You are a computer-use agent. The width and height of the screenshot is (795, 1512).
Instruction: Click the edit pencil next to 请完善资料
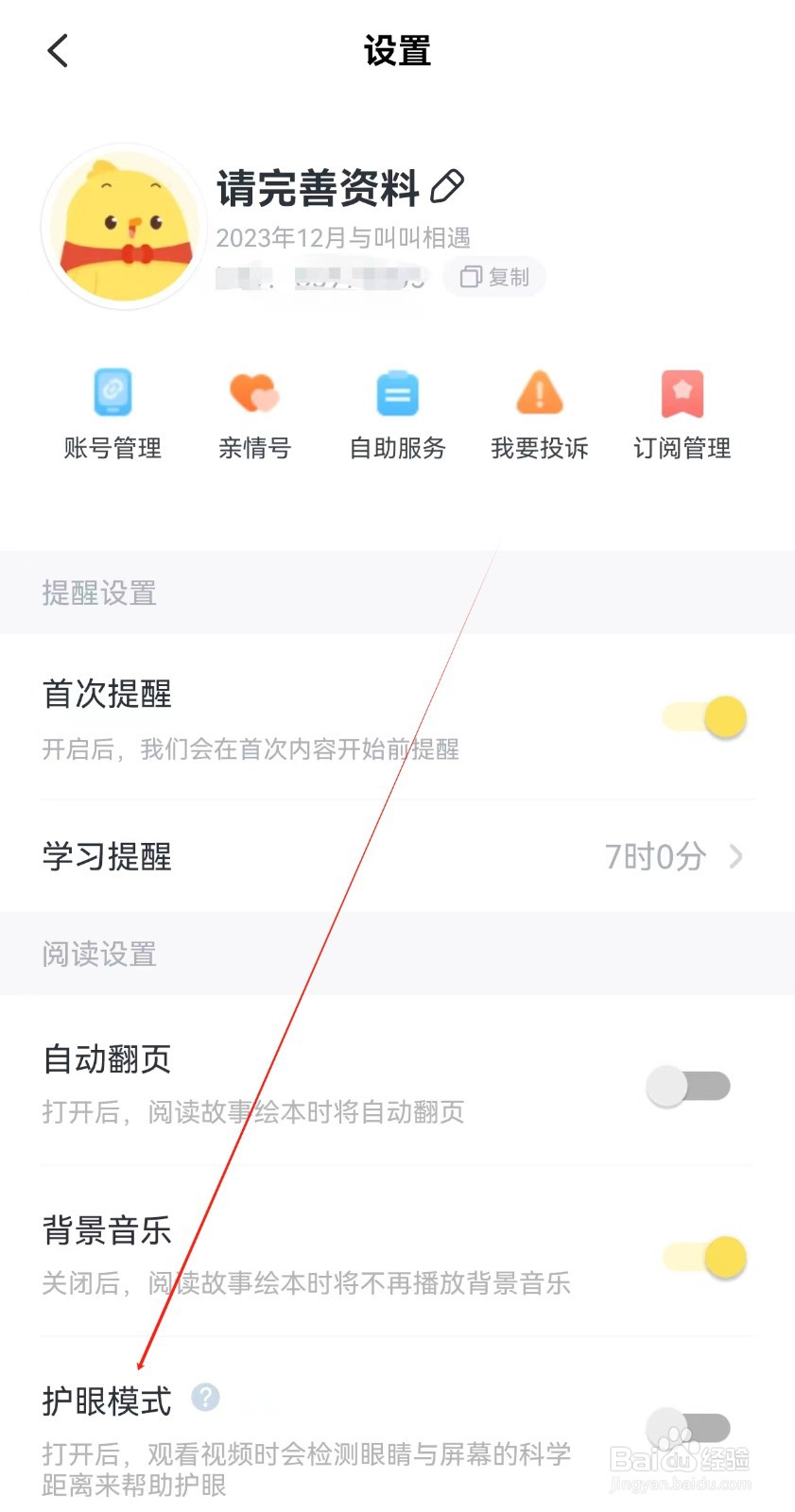point(449,186)
